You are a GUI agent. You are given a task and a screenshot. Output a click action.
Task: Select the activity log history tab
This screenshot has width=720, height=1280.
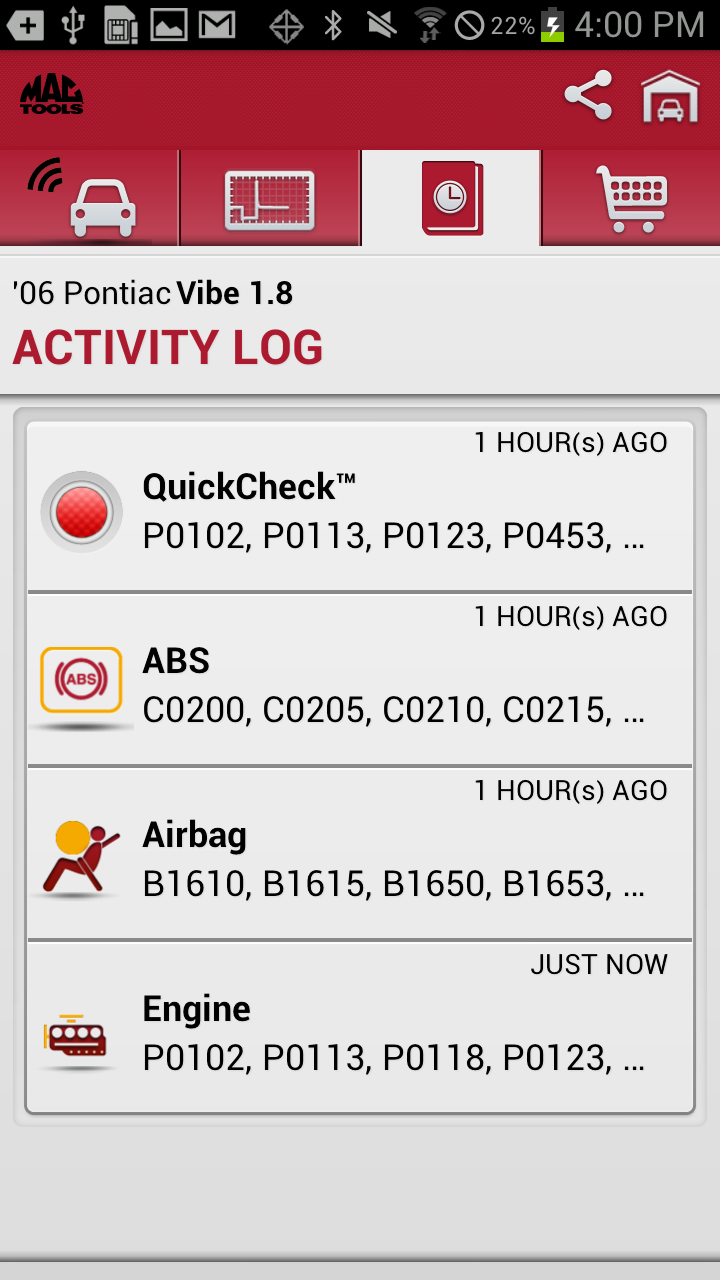coord(451,198)
